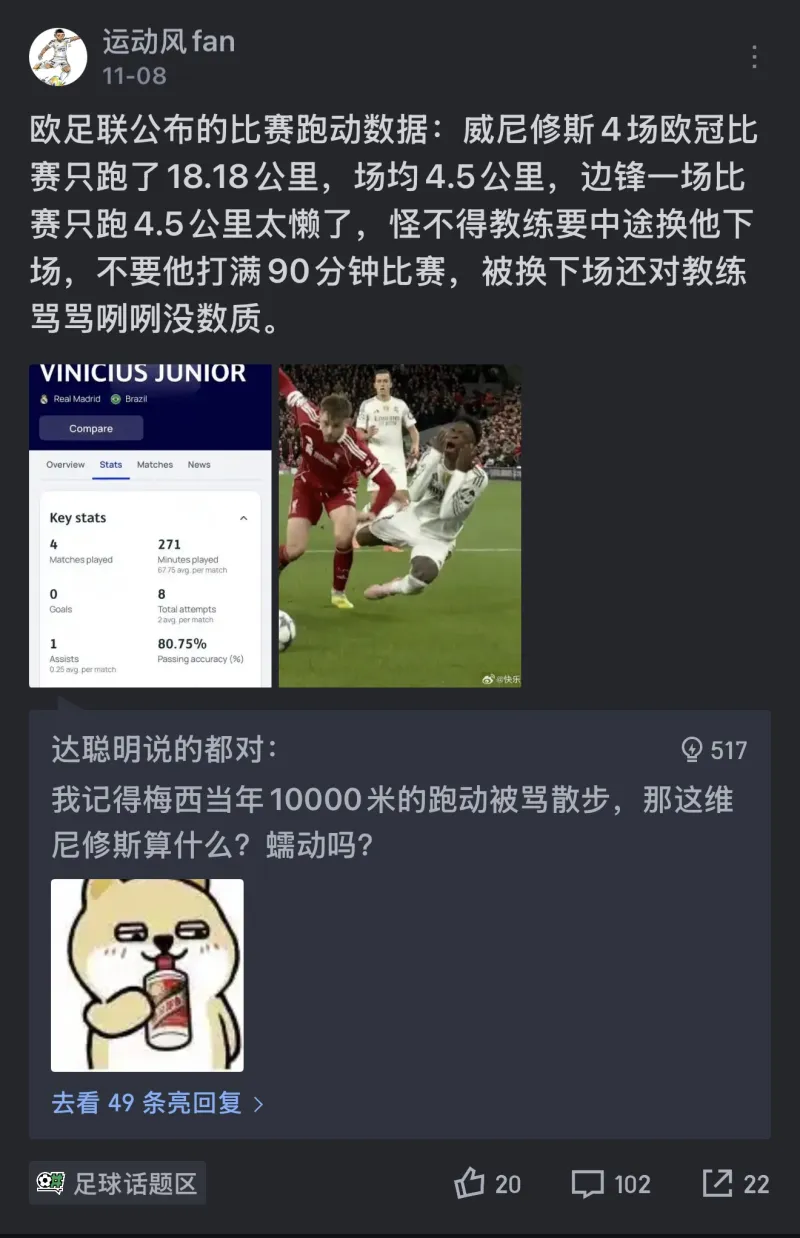
Task: View 49 highlighted replies
Action: tap(158, 1103)
